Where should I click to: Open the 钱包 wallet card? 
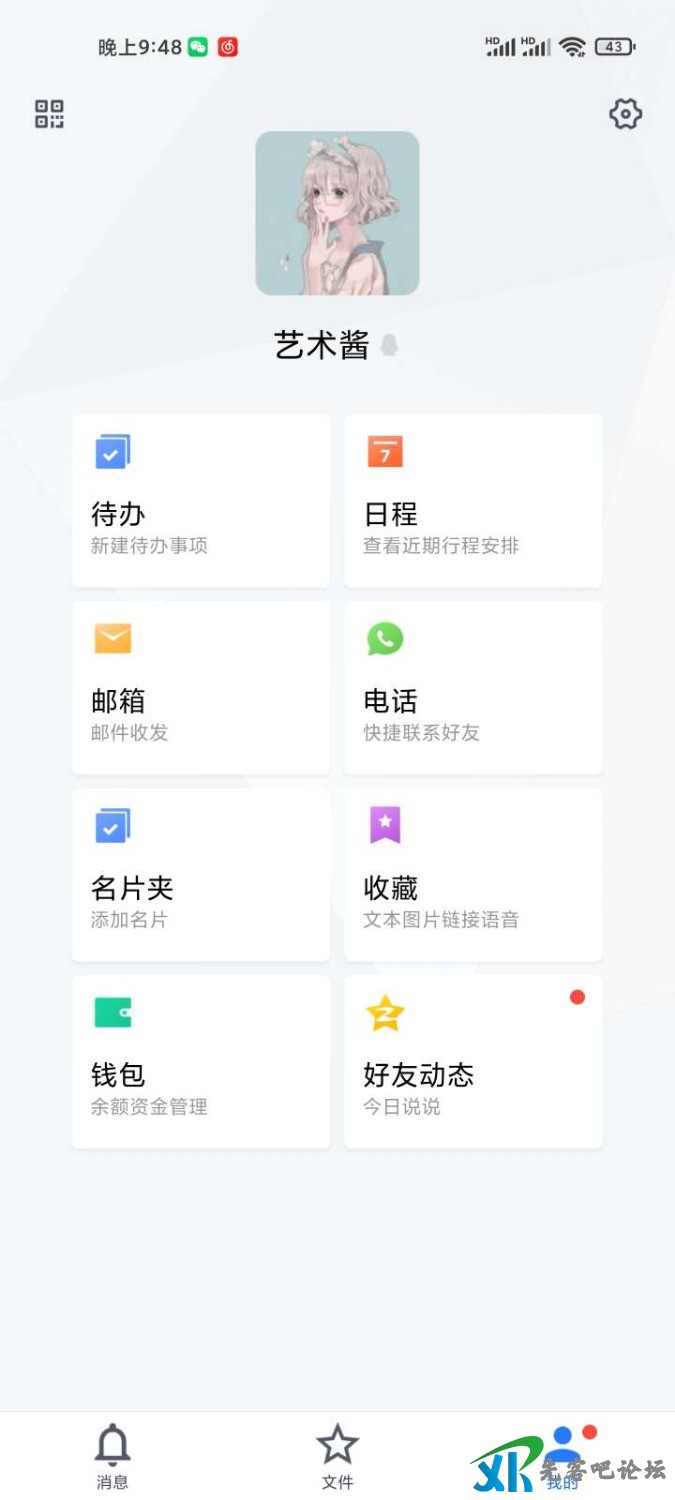coord(201,1062)
